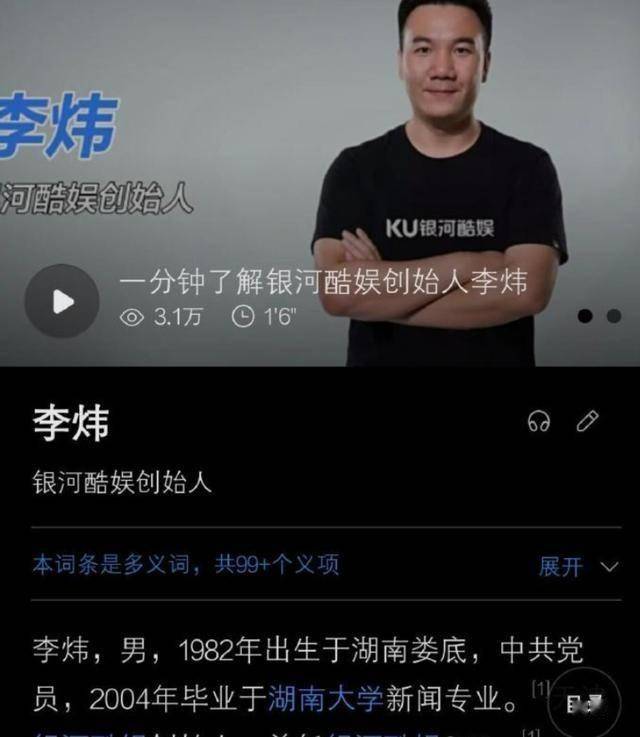Viewport: 640px width, 737px height.
Task: Edit this entry with the pencil icon
Action: click(x=588, y=421)
